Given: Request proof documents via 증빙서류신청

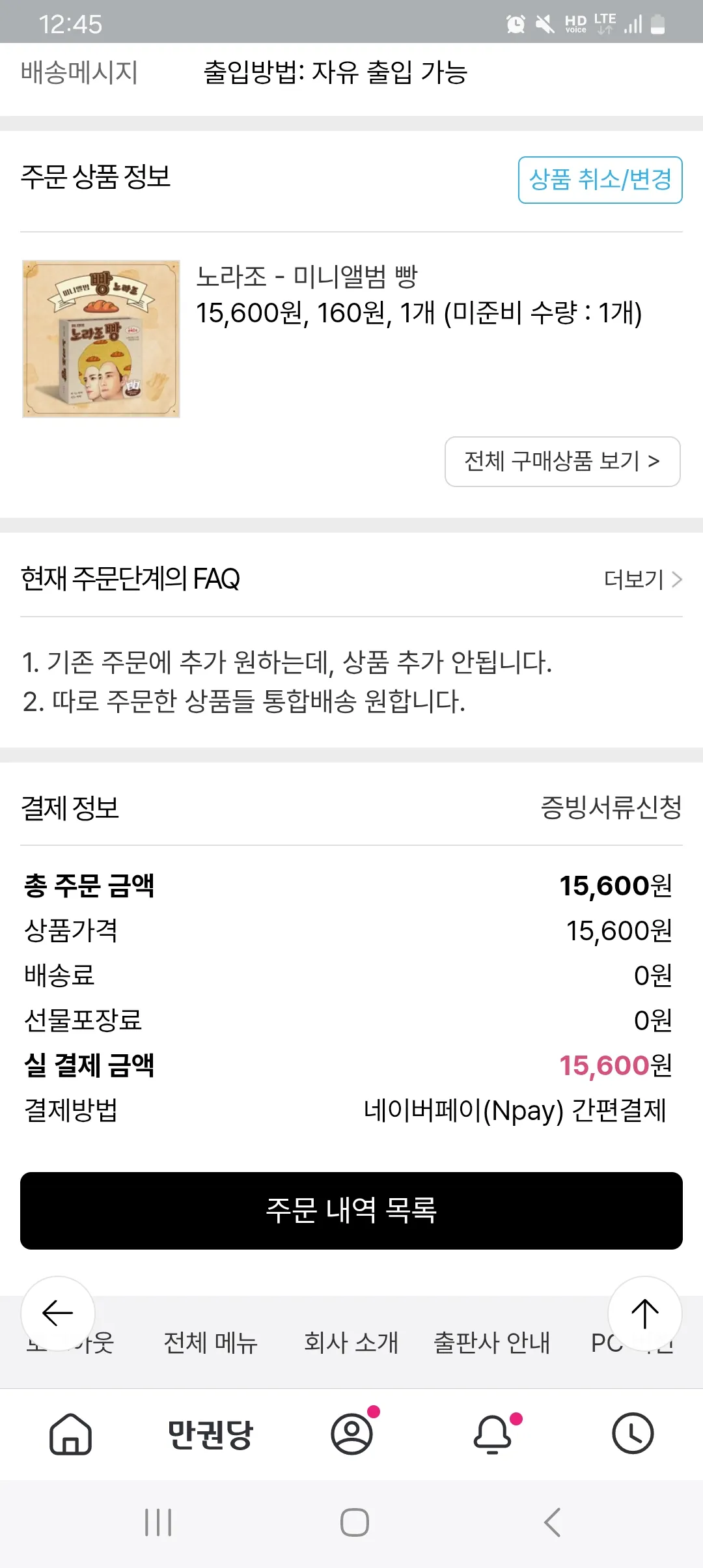Looking at the screenshot, I should click(611, 807).
